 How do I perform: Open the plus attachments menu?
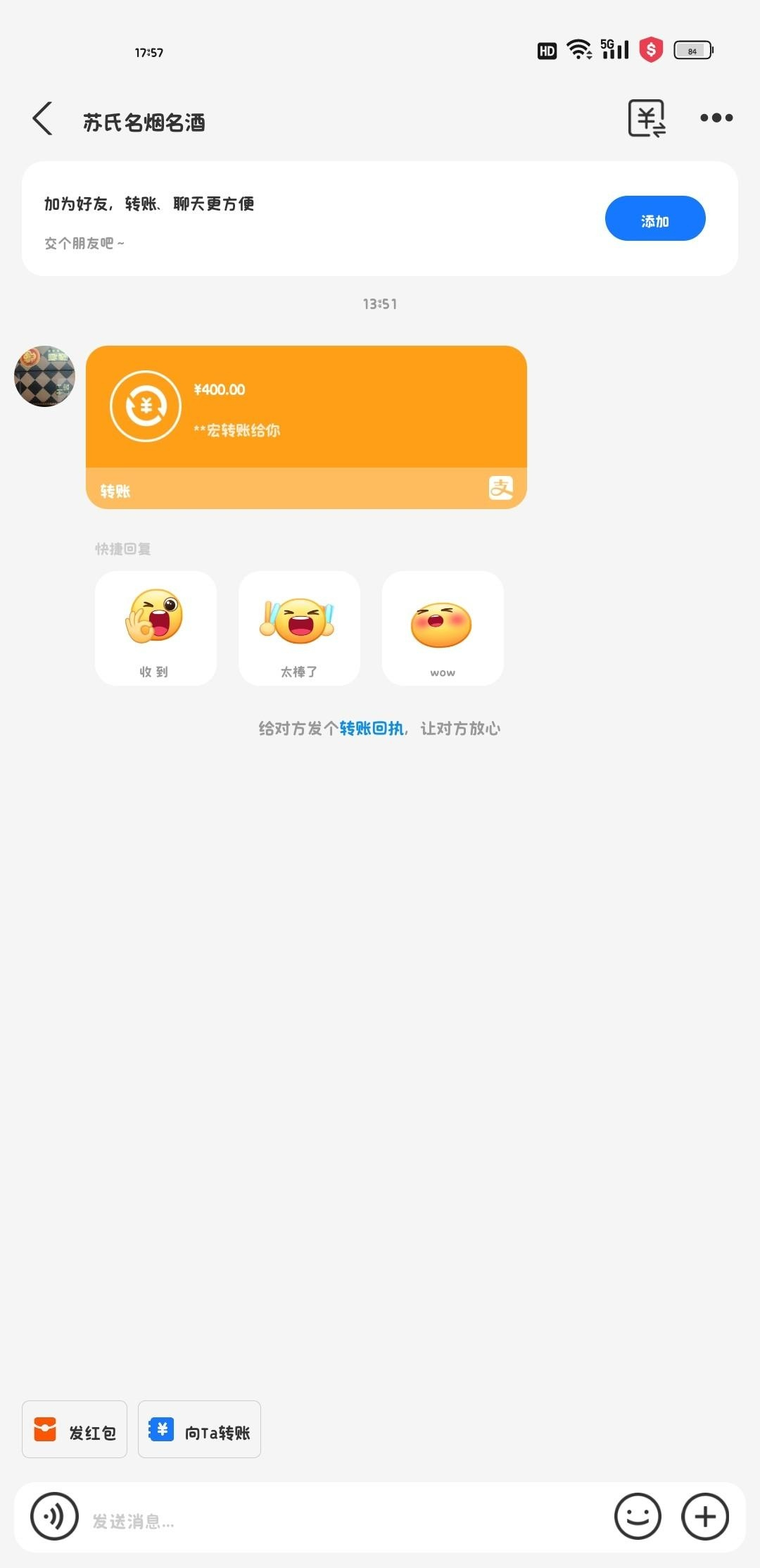704,1517
